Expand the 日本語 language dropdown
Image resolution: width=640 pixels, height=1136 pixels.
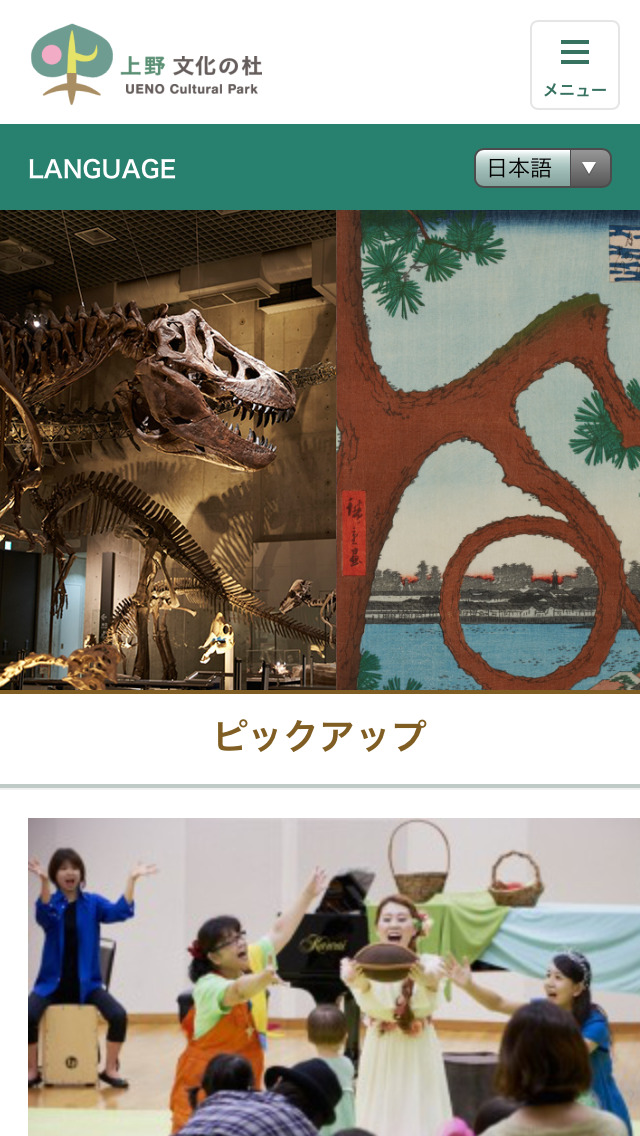[542, 168]
